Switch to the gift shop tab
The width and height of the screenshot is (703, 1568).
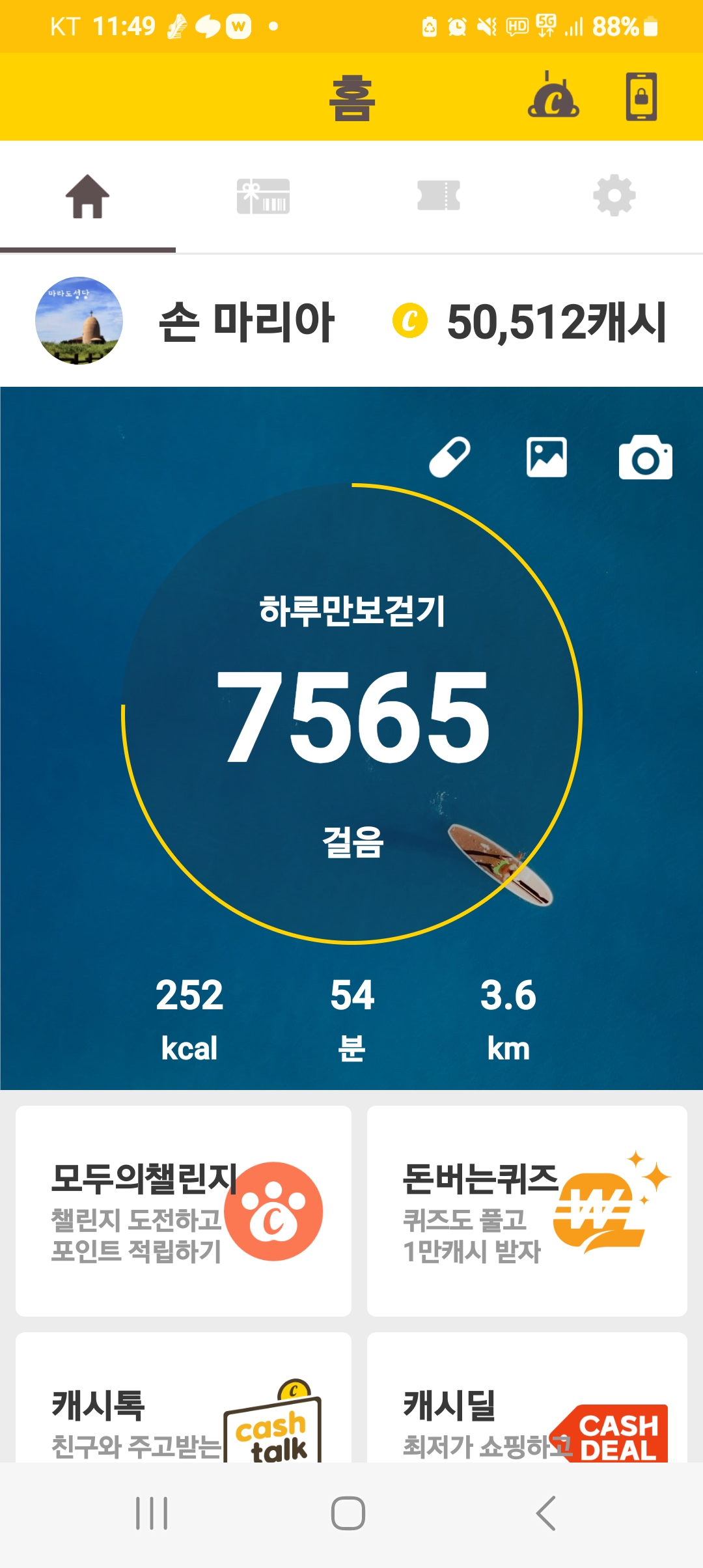tap(263, 196)
